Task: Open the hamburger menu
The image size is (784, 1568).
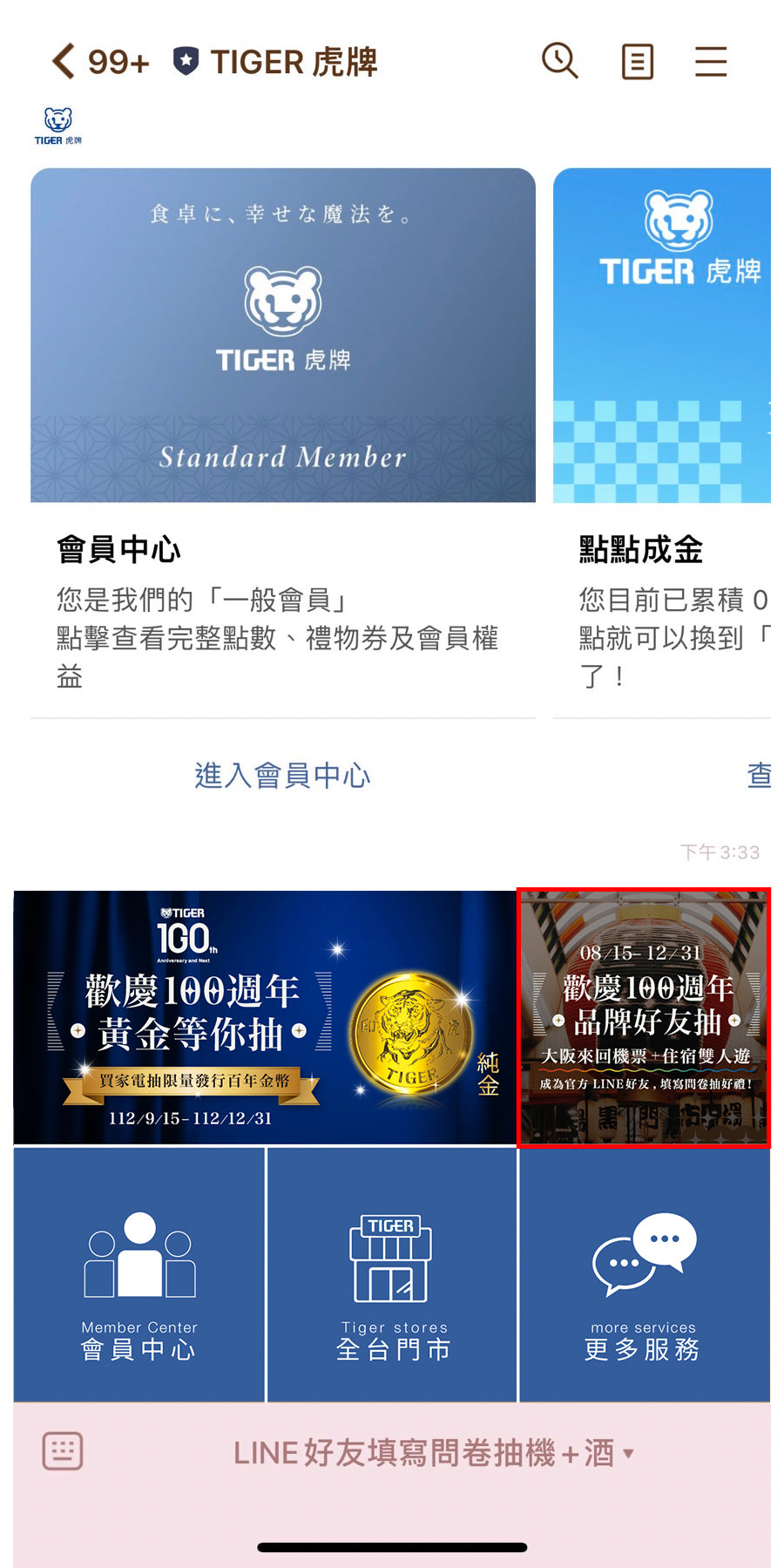Action: [710, 62]
